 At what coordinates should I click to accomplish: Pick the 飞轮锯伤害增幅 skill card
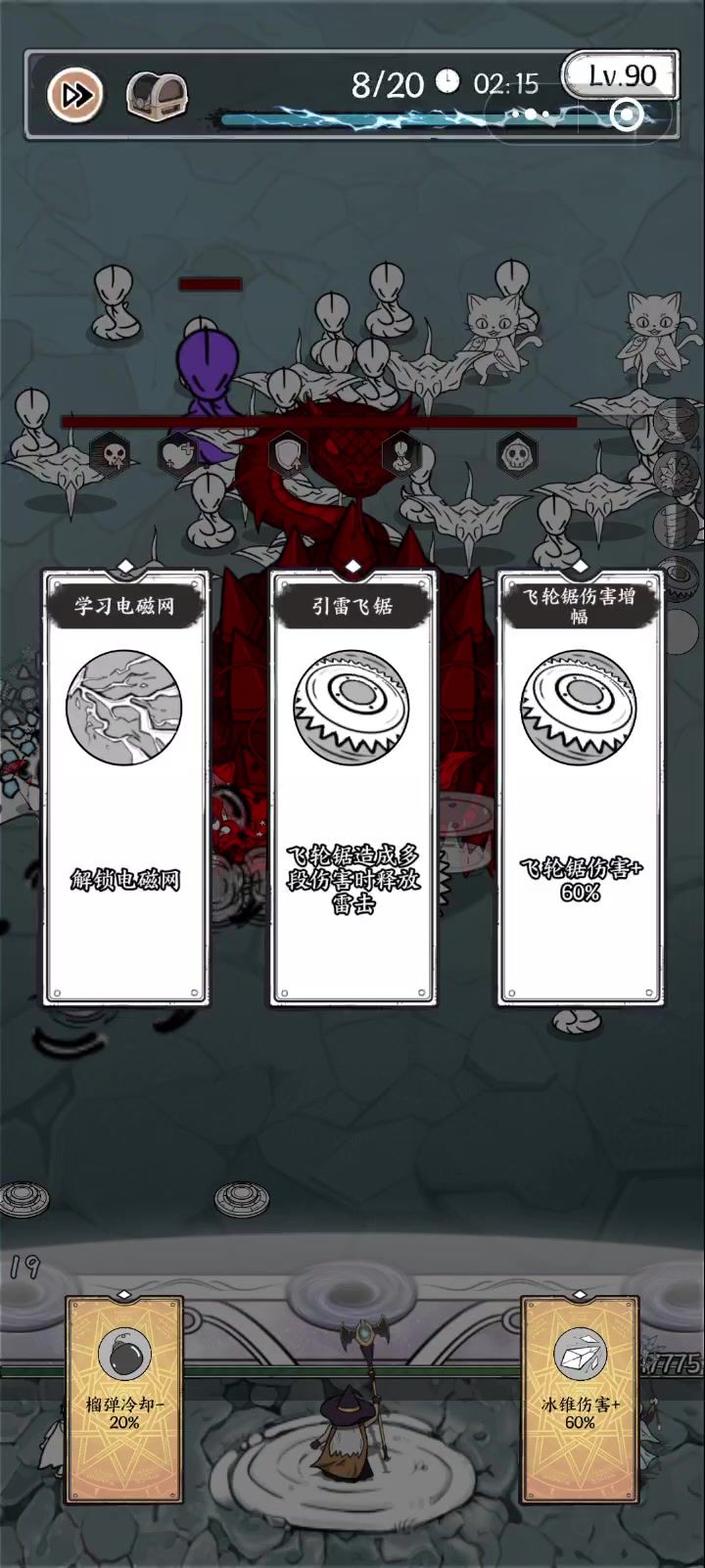point(580,788)
